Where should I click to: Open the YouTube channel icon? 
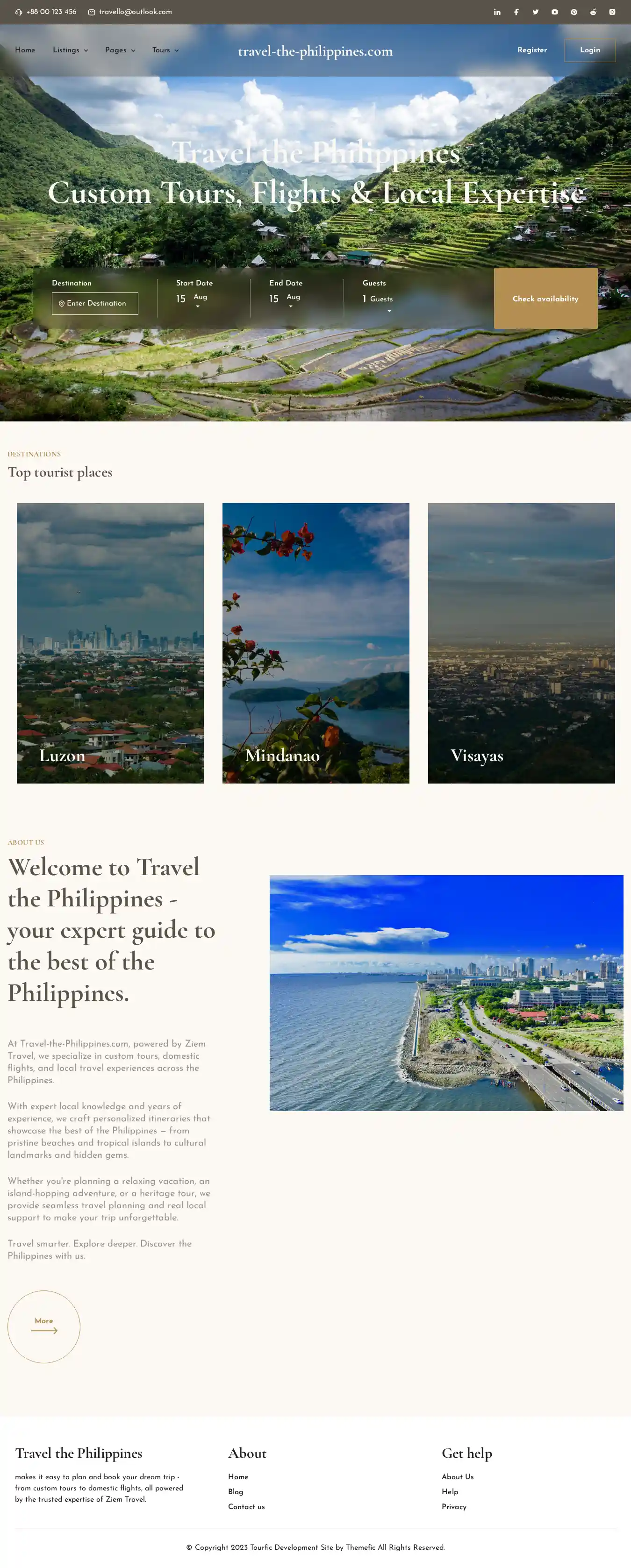pyautogui.click(x=555, y=12)
